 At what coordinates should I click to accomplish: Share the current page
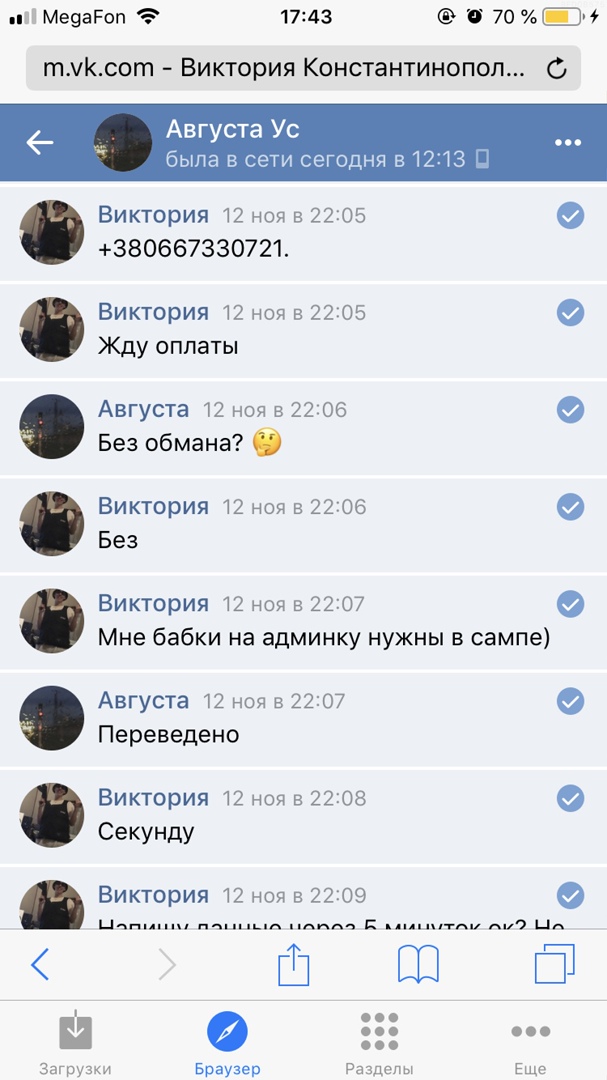coord(294,965)
